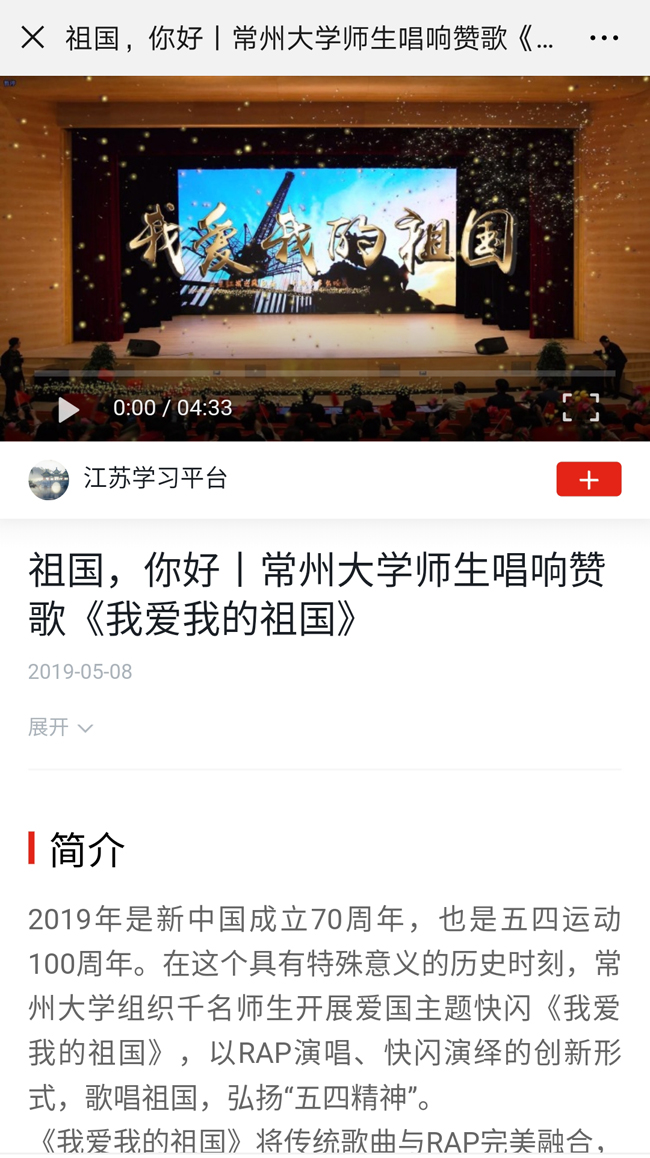Open the 江苏学习平台 account profile
The image size is (650, 1158).
(x=155, y=479)
